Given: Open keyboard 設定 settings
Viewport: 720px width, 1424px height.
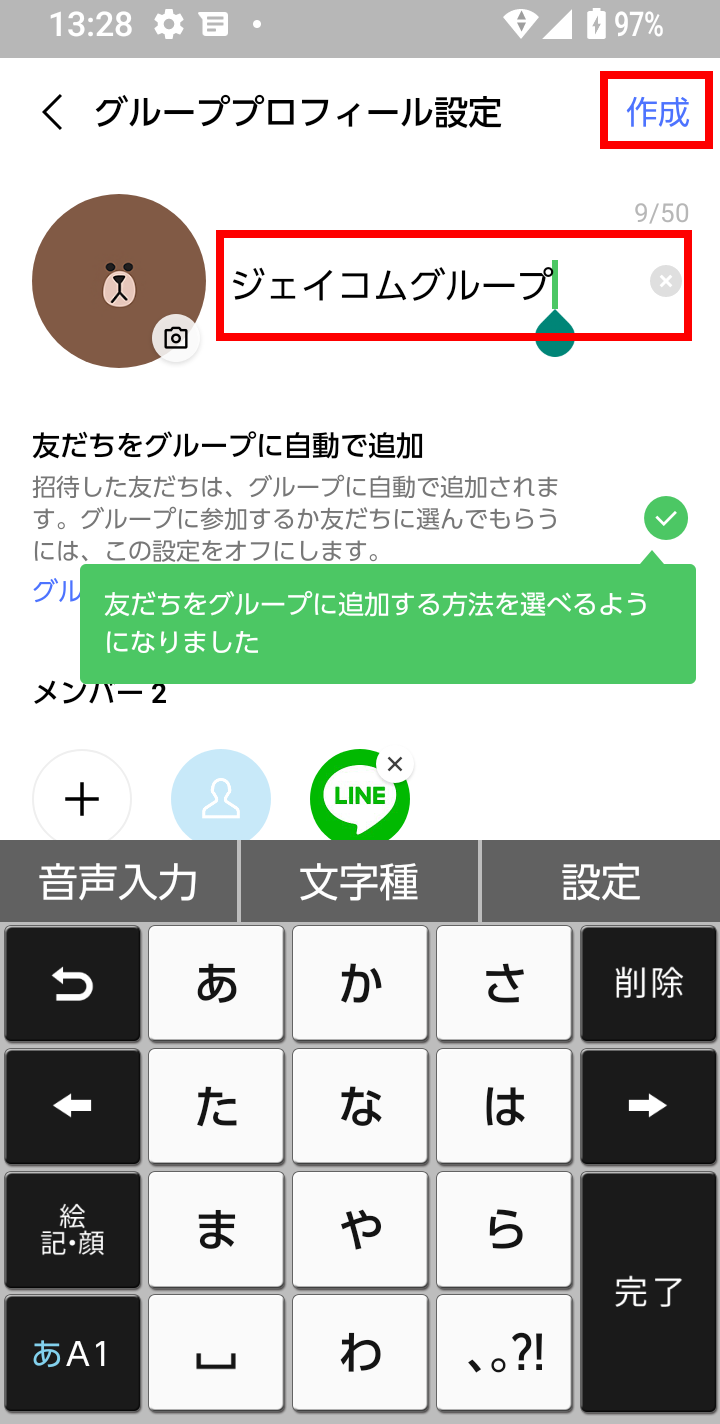Looking at the screenshot, I should point(601,881).
